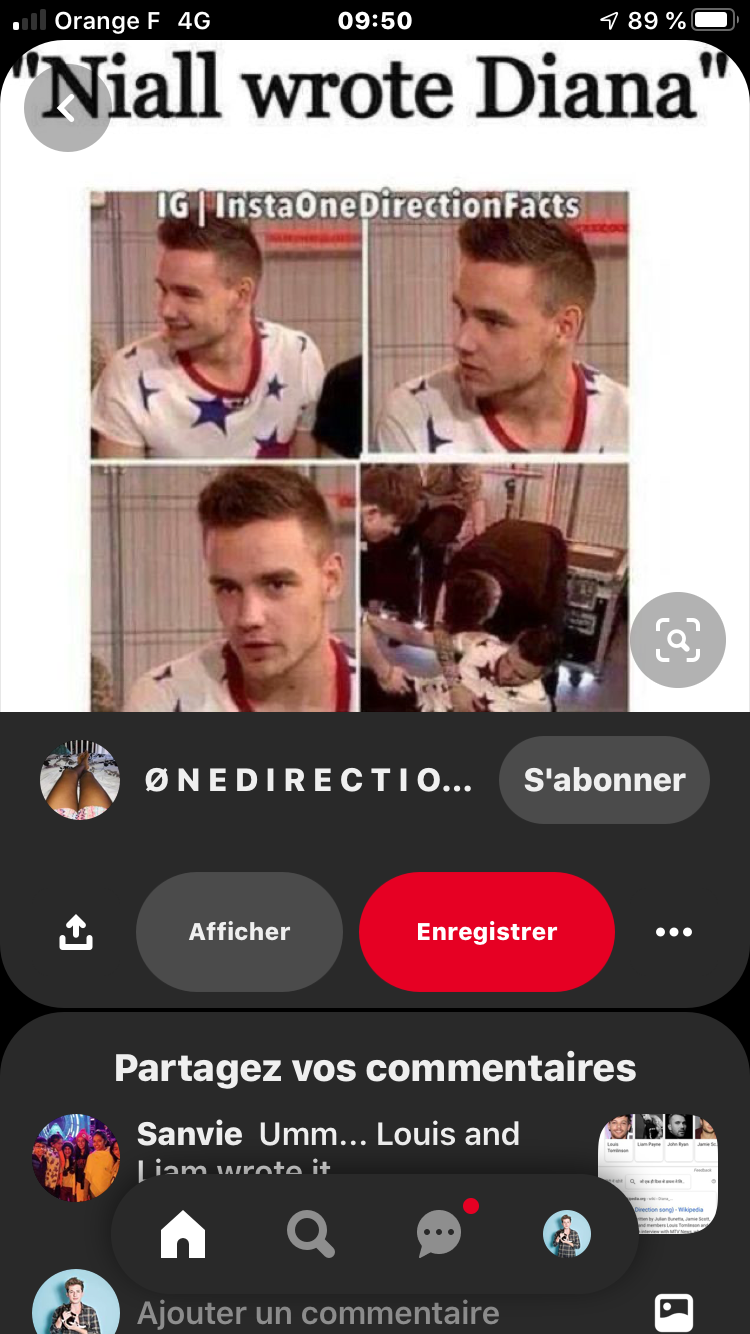Go back using the top-left arrow

coord(66,108)
